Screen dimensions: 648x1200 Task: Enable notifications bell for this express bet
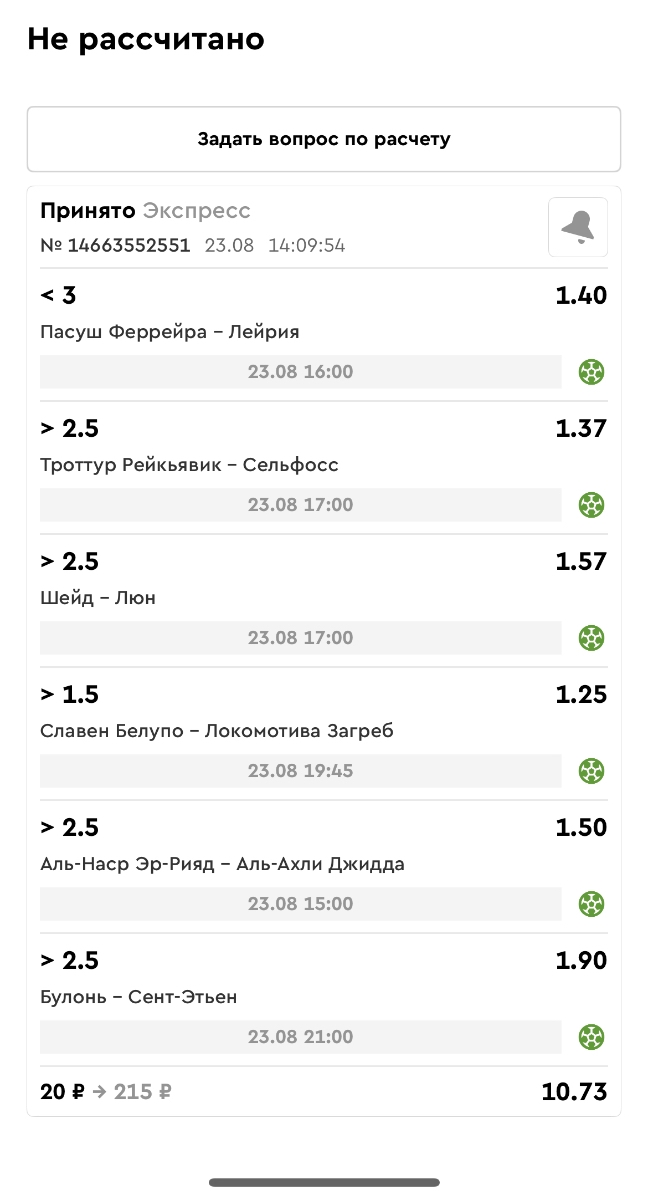(577, 227)
